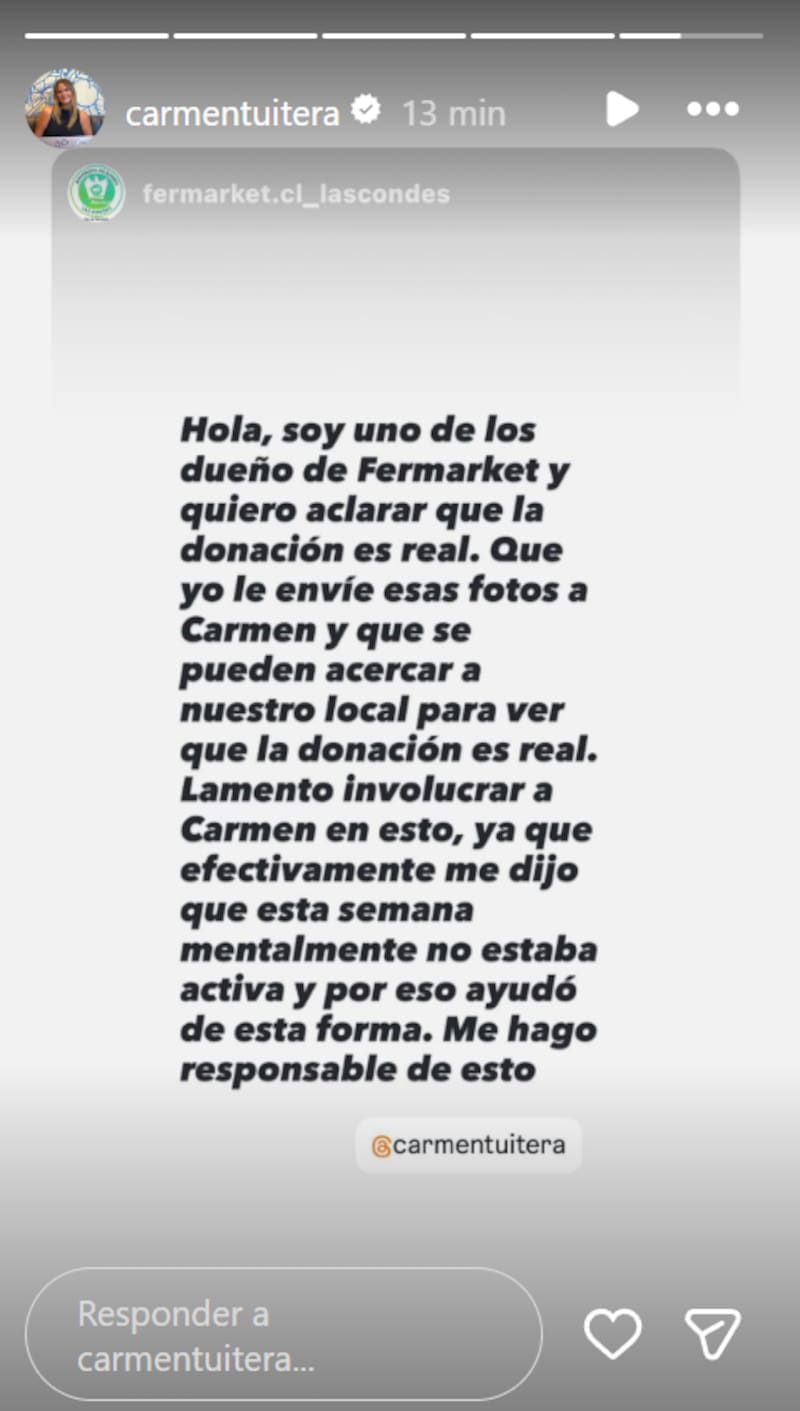Open the three-dot story options menu

713,109
